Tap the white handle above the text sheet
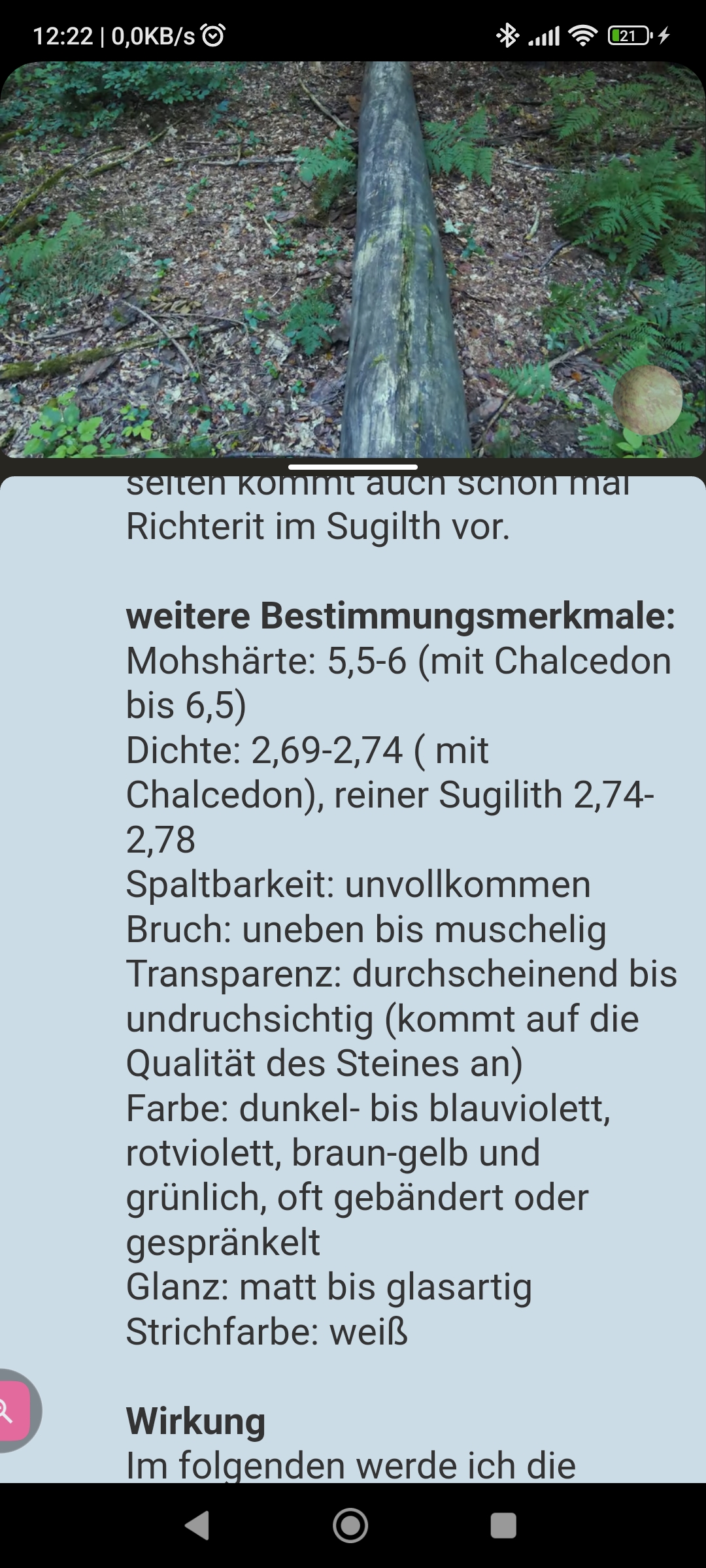706x1568 pixels. (353, 467)
